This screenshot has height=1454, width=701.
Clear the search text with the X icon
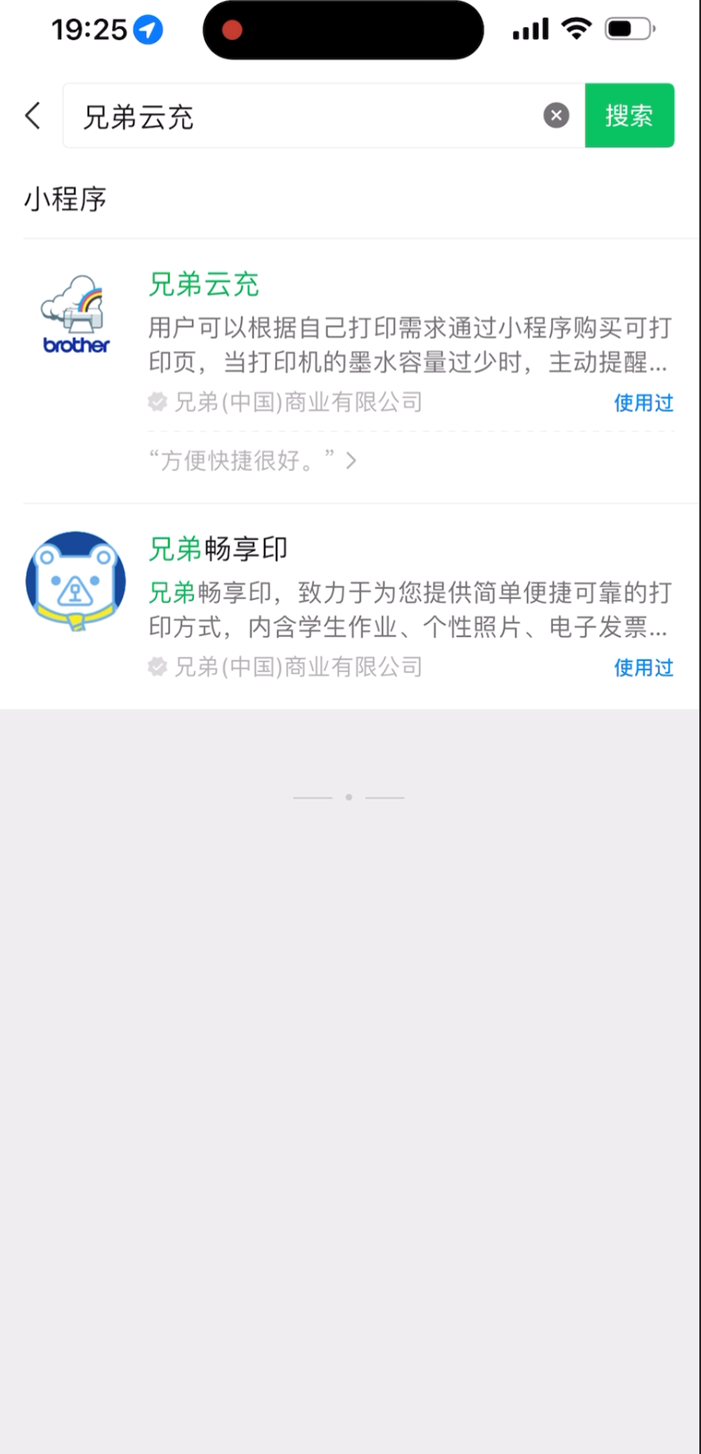(556, 116)
